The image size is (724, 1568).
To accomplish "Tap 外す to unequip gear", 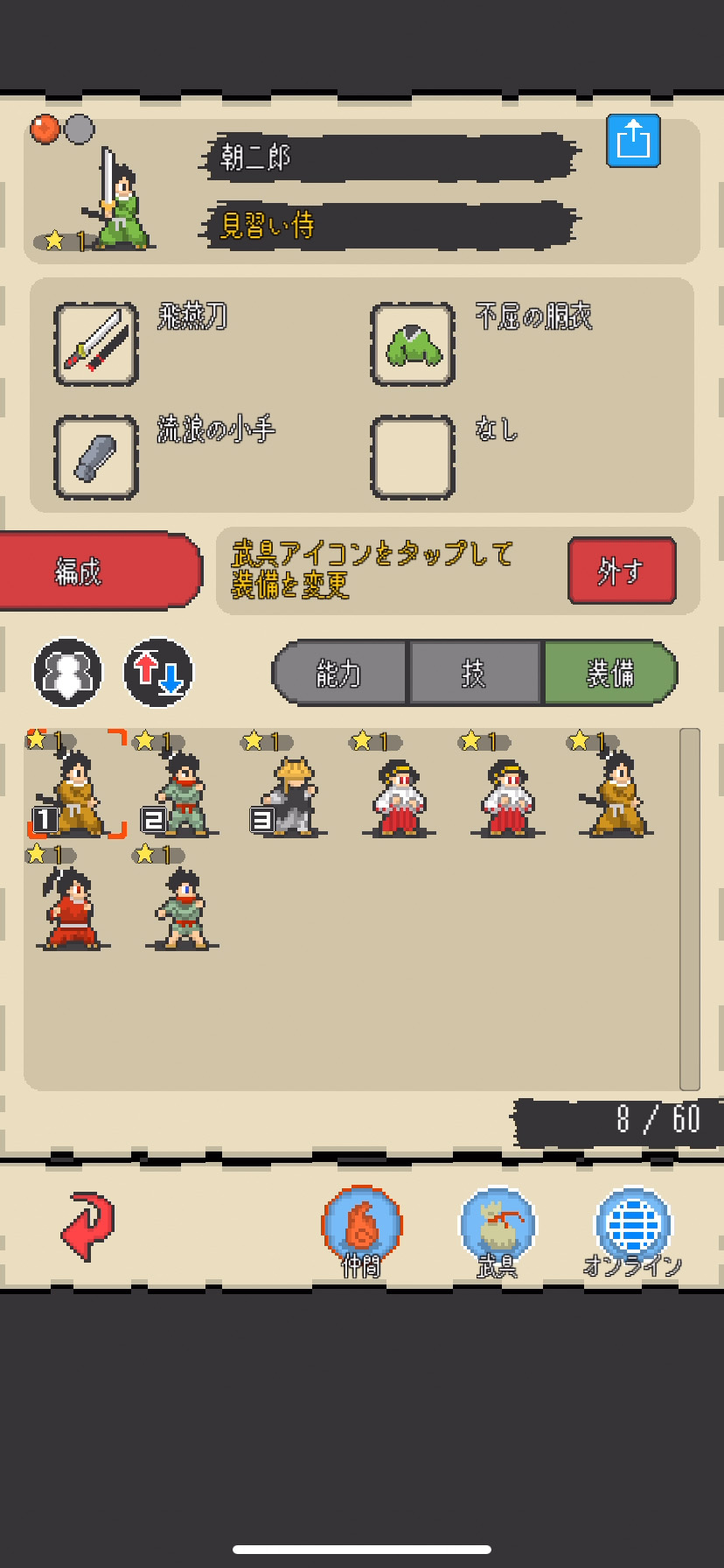I will tap(622, 571).
